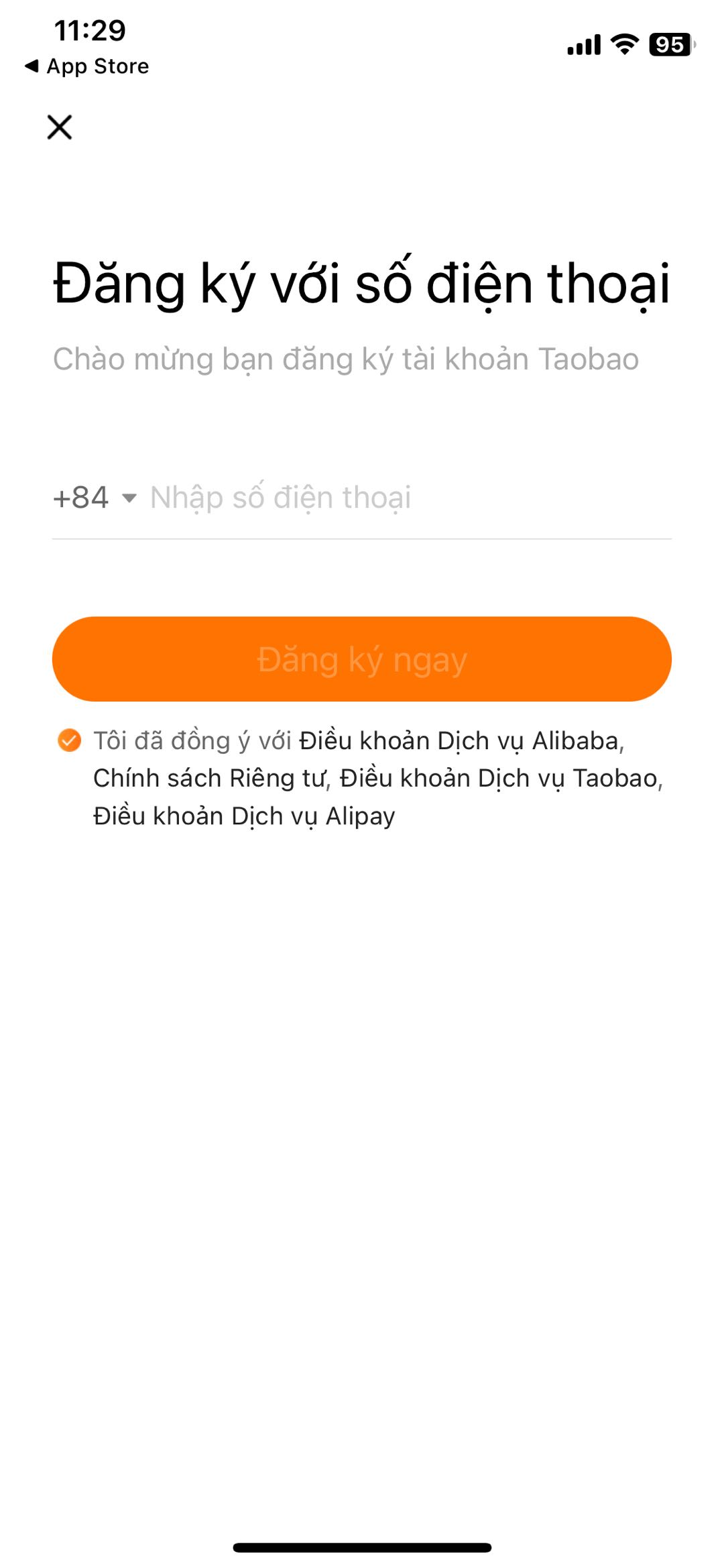Return to App Store via back link
Screen dimensions: 724x1568
[87, 66]
